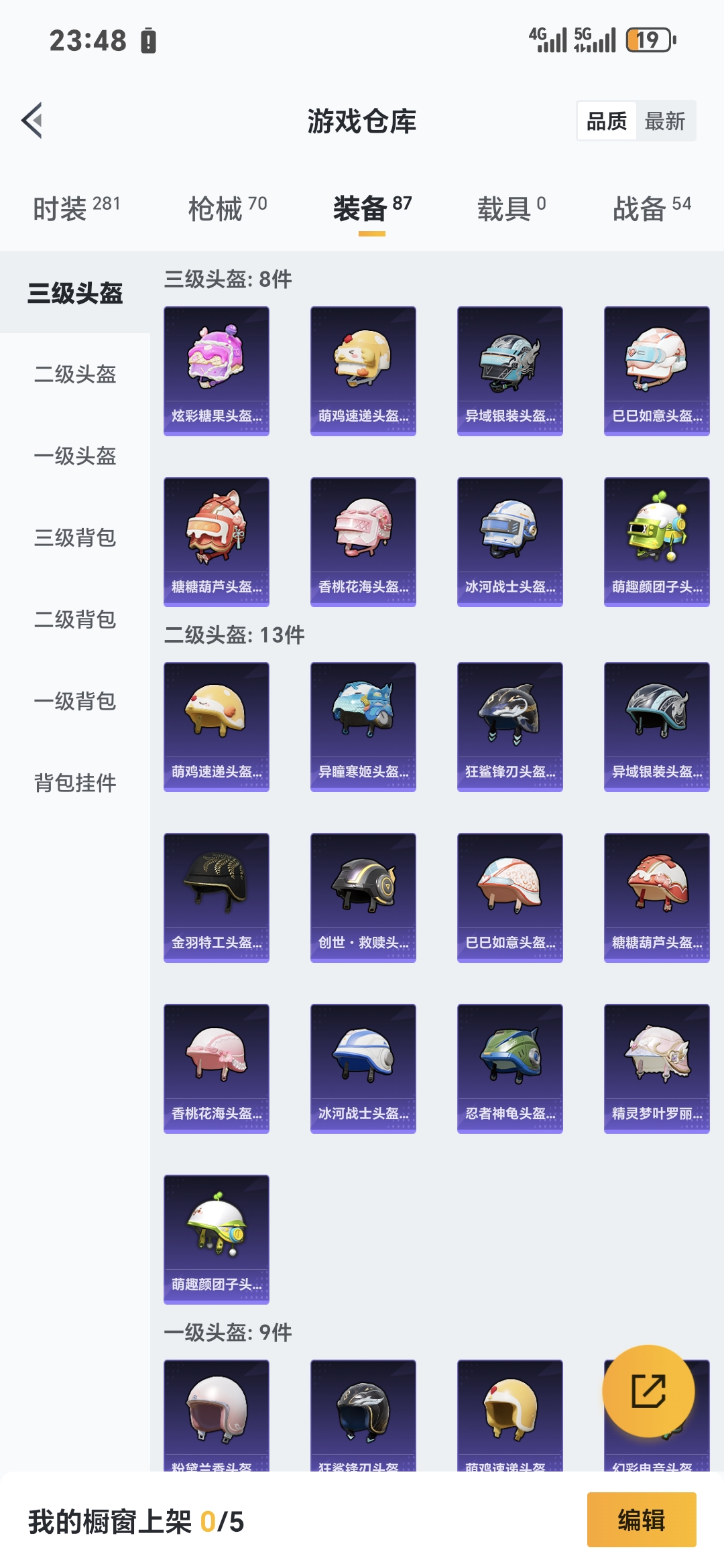
Task: Switch to the 载具 tab
Action: 511,208
